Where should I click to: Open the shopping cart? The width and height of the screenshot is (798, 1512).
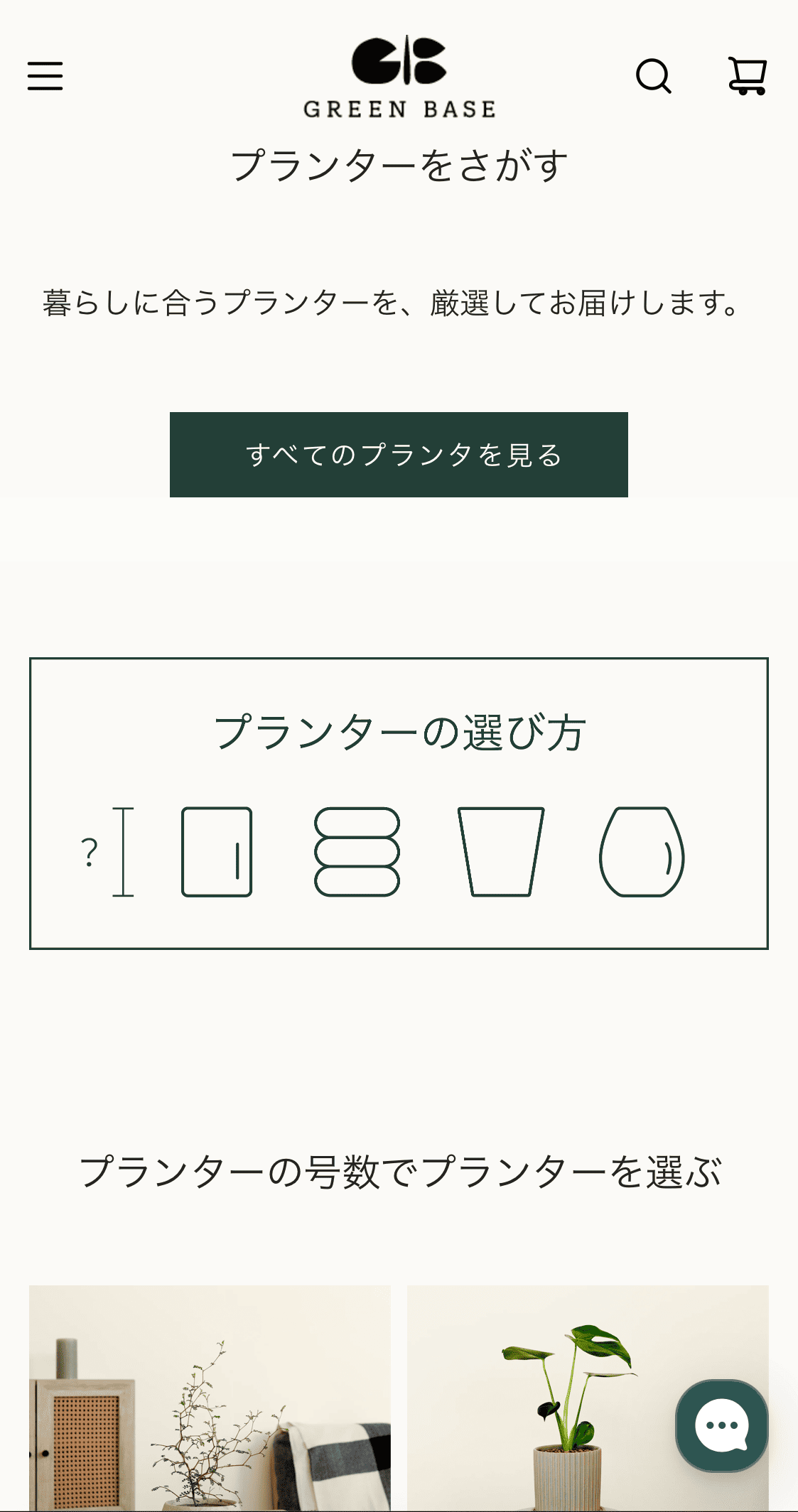(x=748, y=76)
